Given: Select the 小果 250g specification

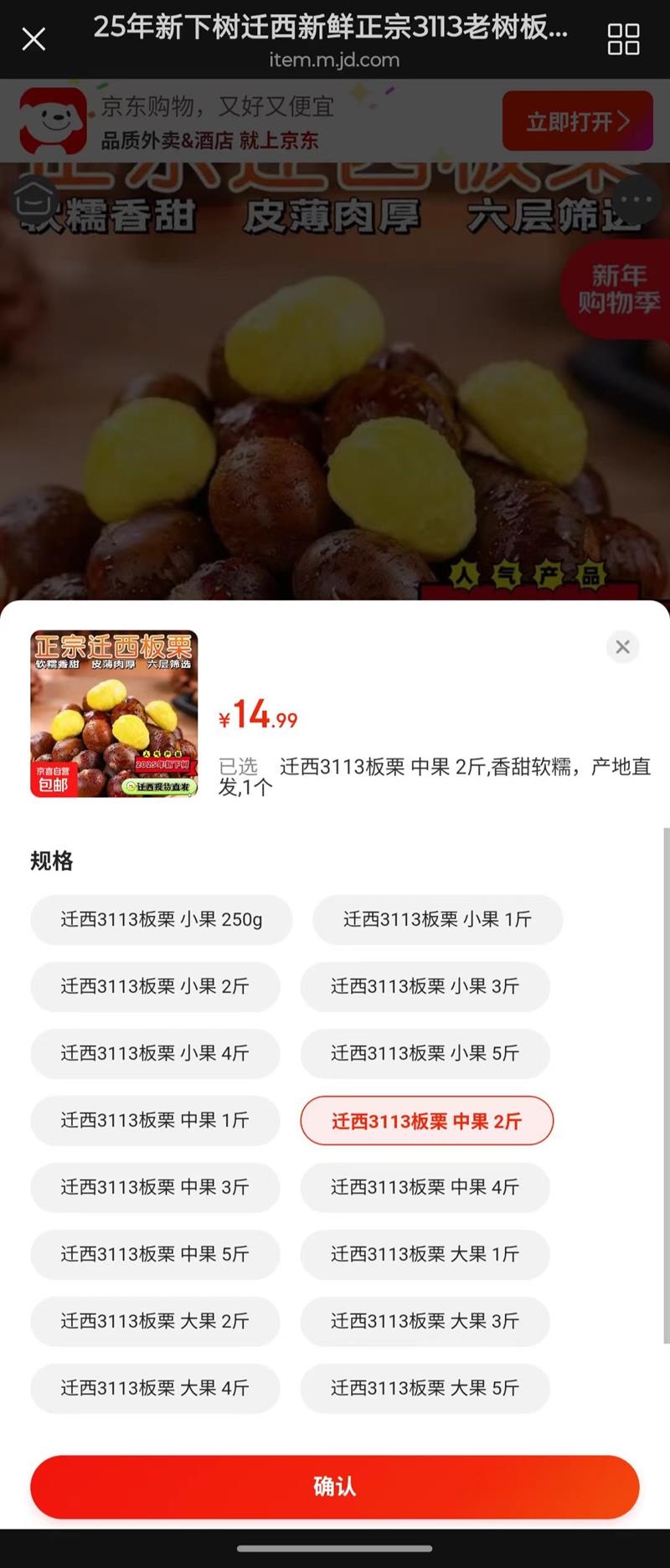Looking at the screenshot, I should [162, 919].
